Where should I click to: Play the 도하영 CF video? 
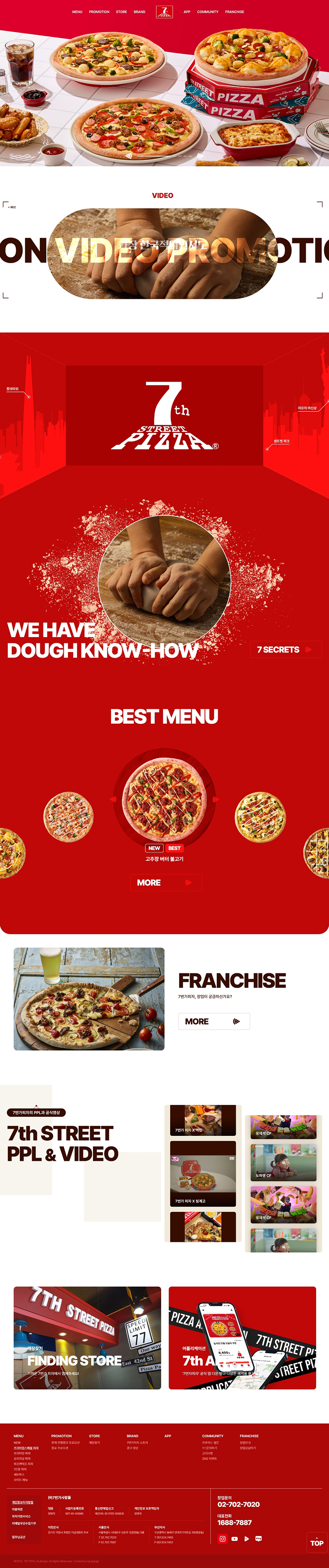pyautogui.click(x=283, y=1163)
